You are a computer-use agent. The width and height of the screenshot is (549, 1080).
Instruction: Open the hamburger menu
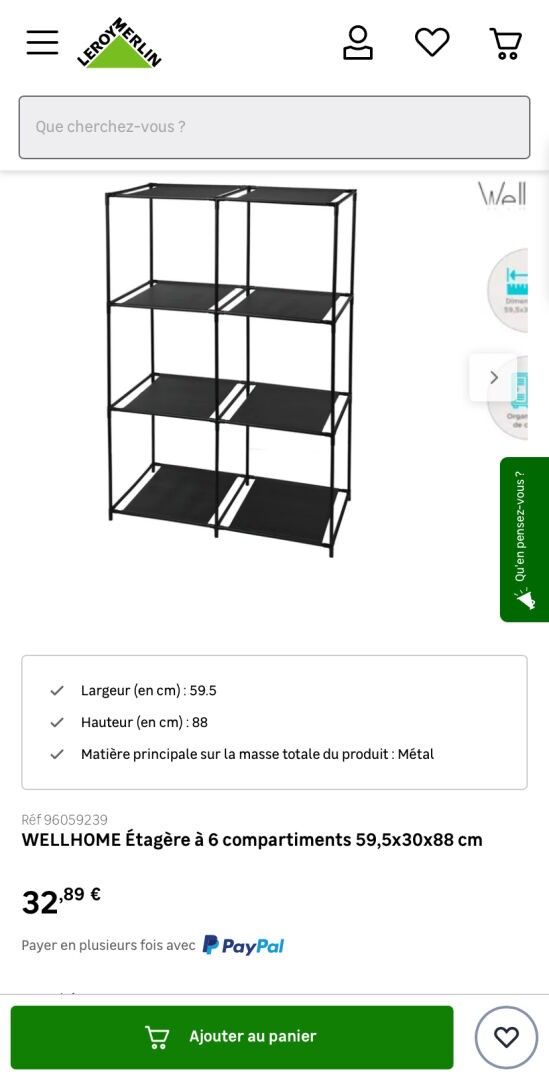tap(43, 43)
